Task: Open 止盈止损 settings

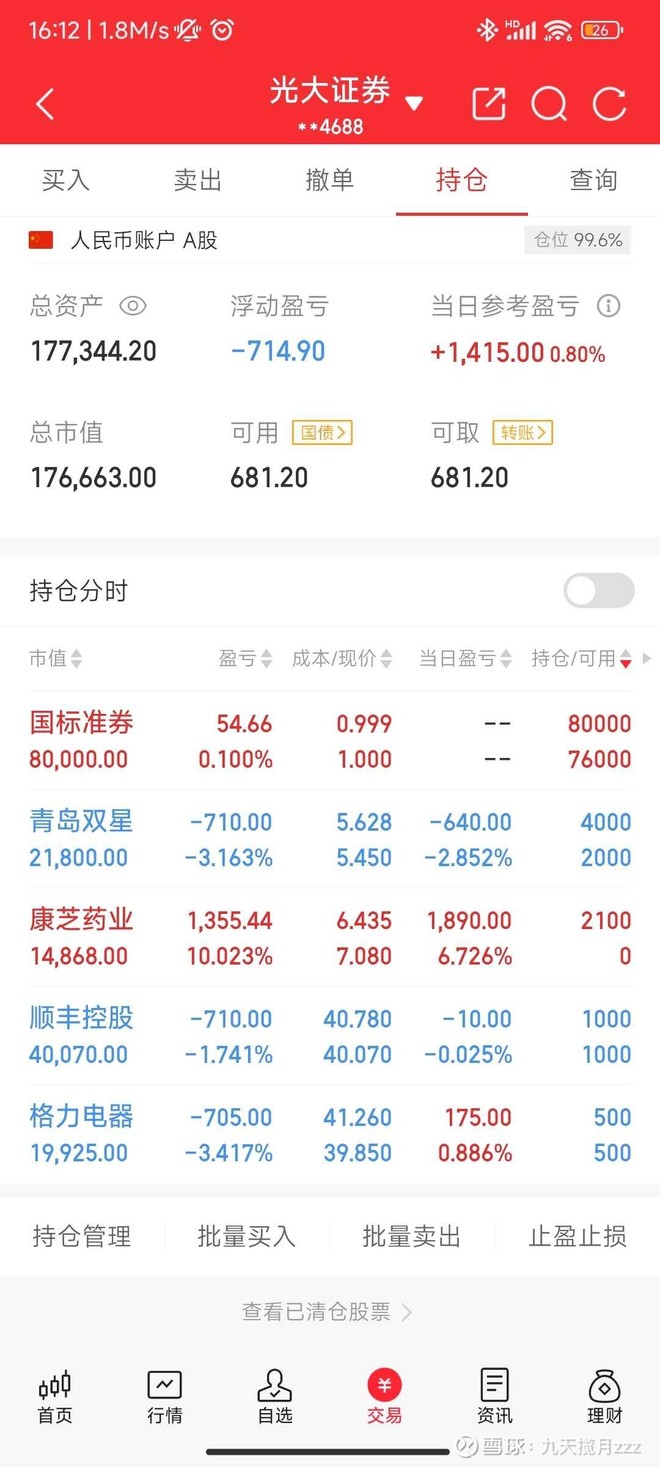Action: 577,1237
